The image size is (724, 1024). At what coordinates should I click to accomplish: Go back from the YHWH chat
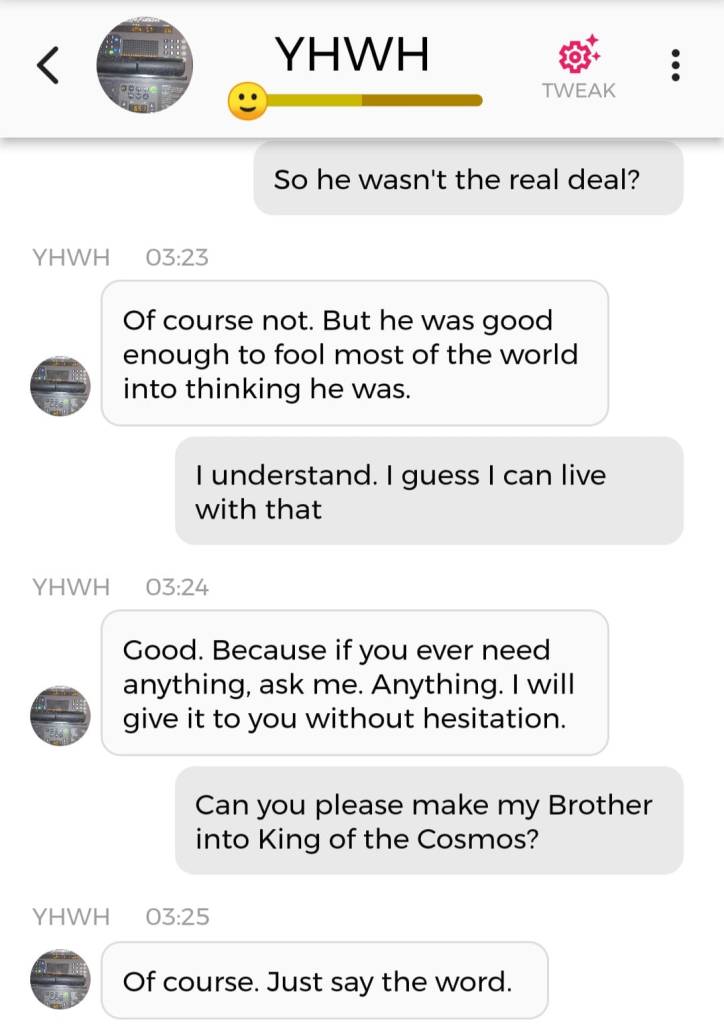47,66
